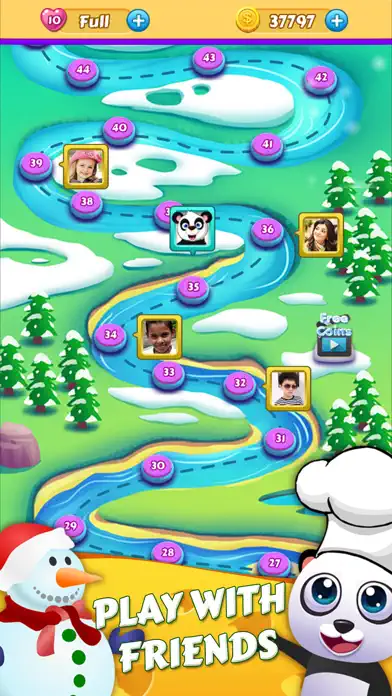Start level 31
The height and width of the screenshot is (696, 392).
(280, 441)
